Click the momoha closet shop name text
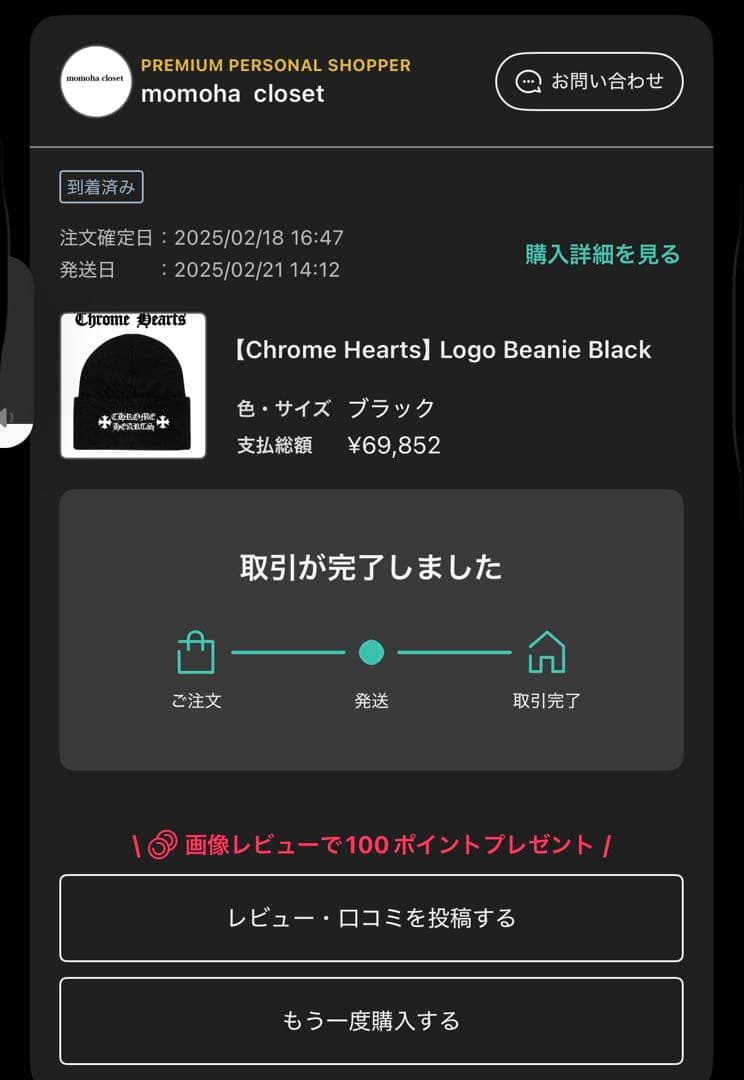The height and width of the screenshot is (1080, 744). click(232, 94)
